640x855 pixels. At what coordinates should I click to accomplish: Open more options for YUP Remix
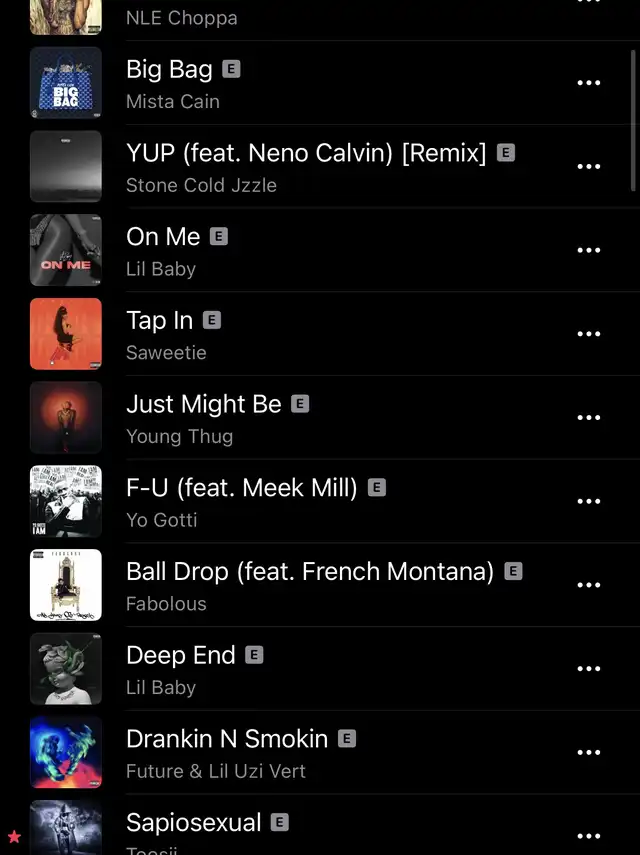click(589, 167)
